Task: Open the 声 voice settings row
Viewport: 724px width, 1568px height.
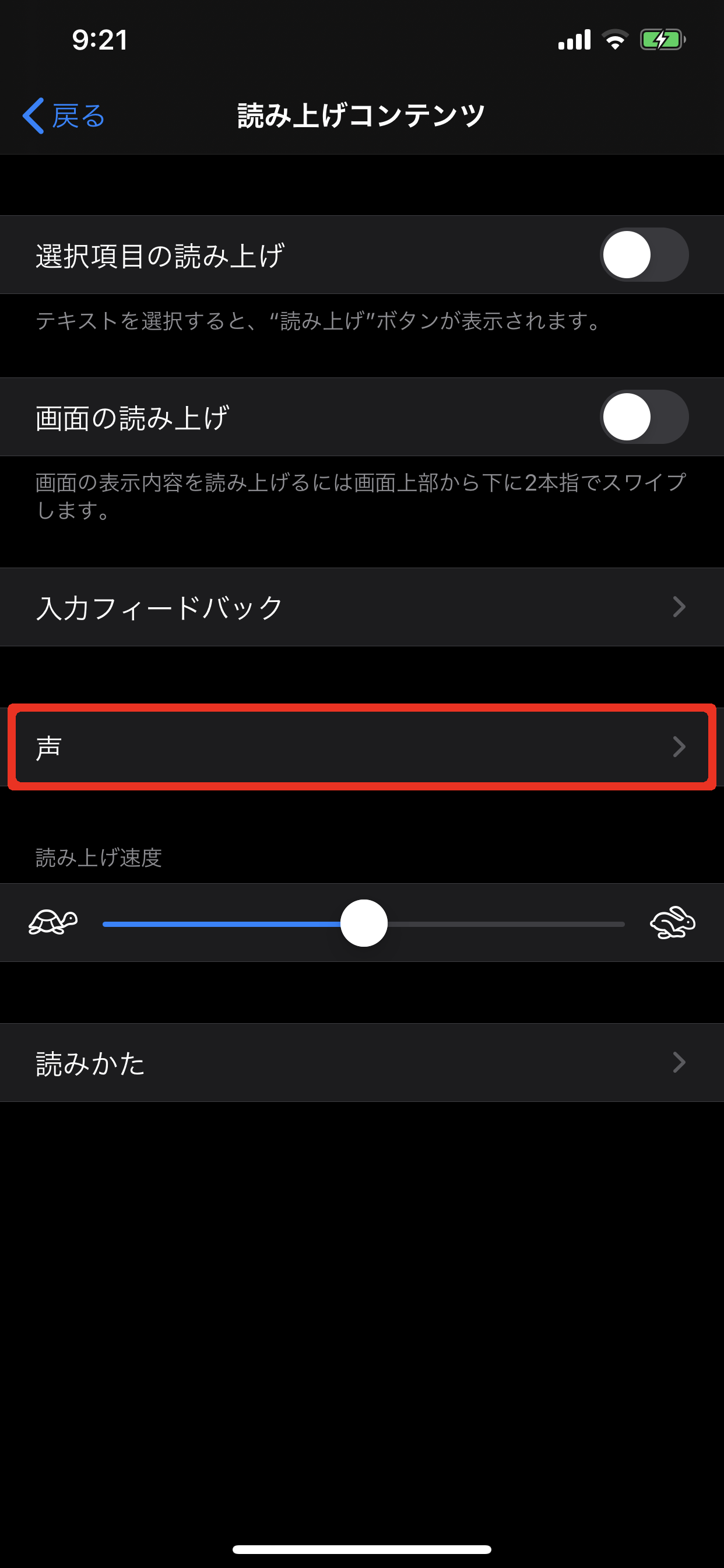Action: tap(361, 747)
